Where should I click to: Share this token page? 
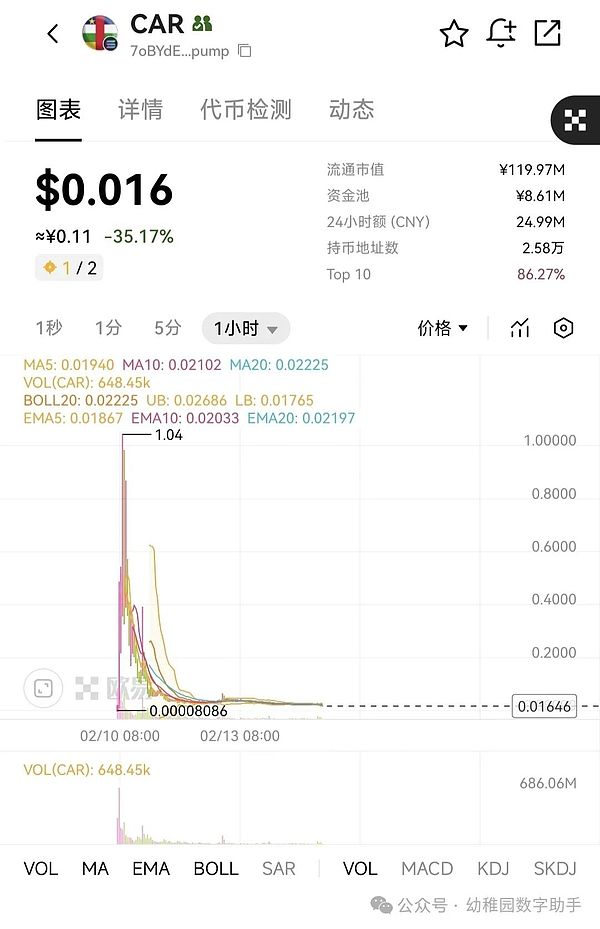pyautogui.click(x=547, y=33)
